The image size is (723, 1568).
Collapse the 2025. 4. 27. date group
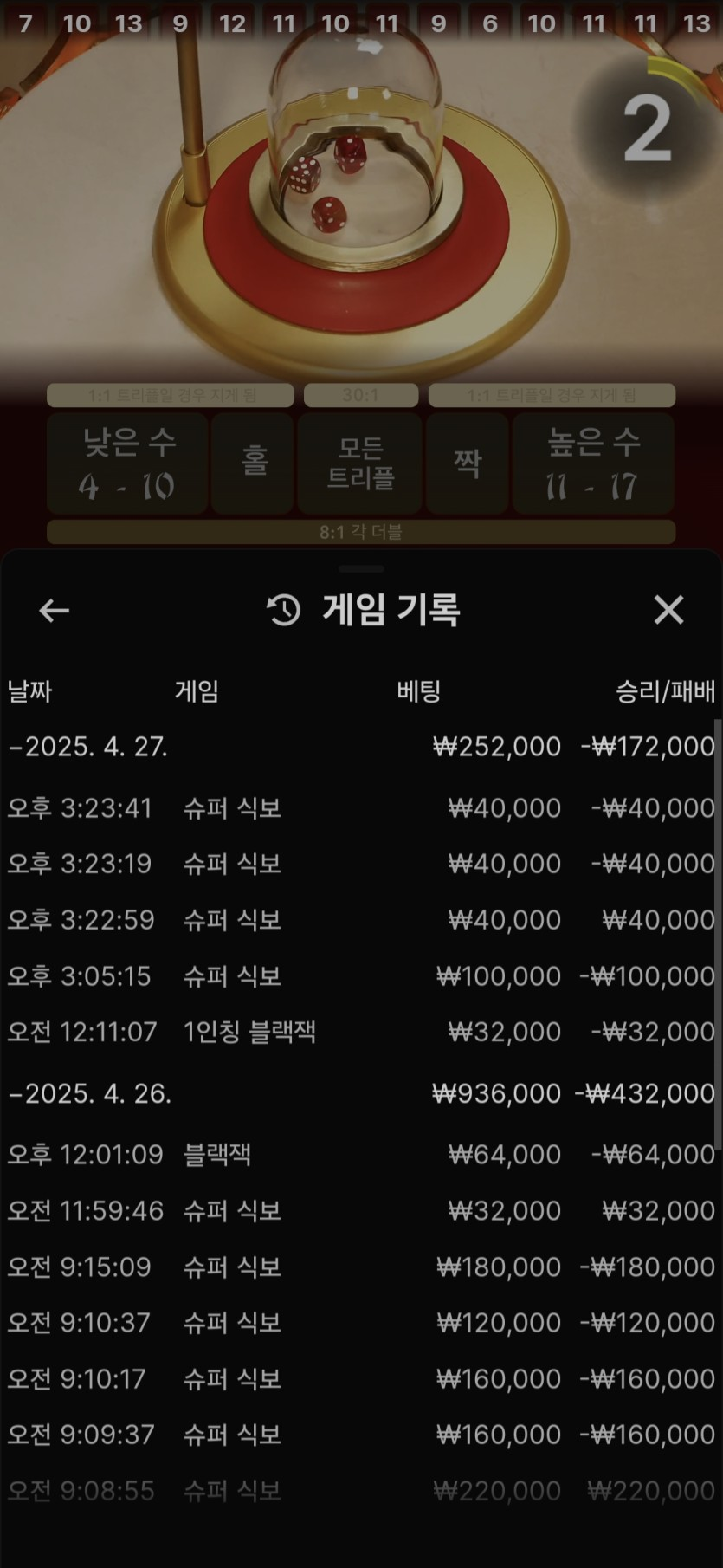[88, 747]
